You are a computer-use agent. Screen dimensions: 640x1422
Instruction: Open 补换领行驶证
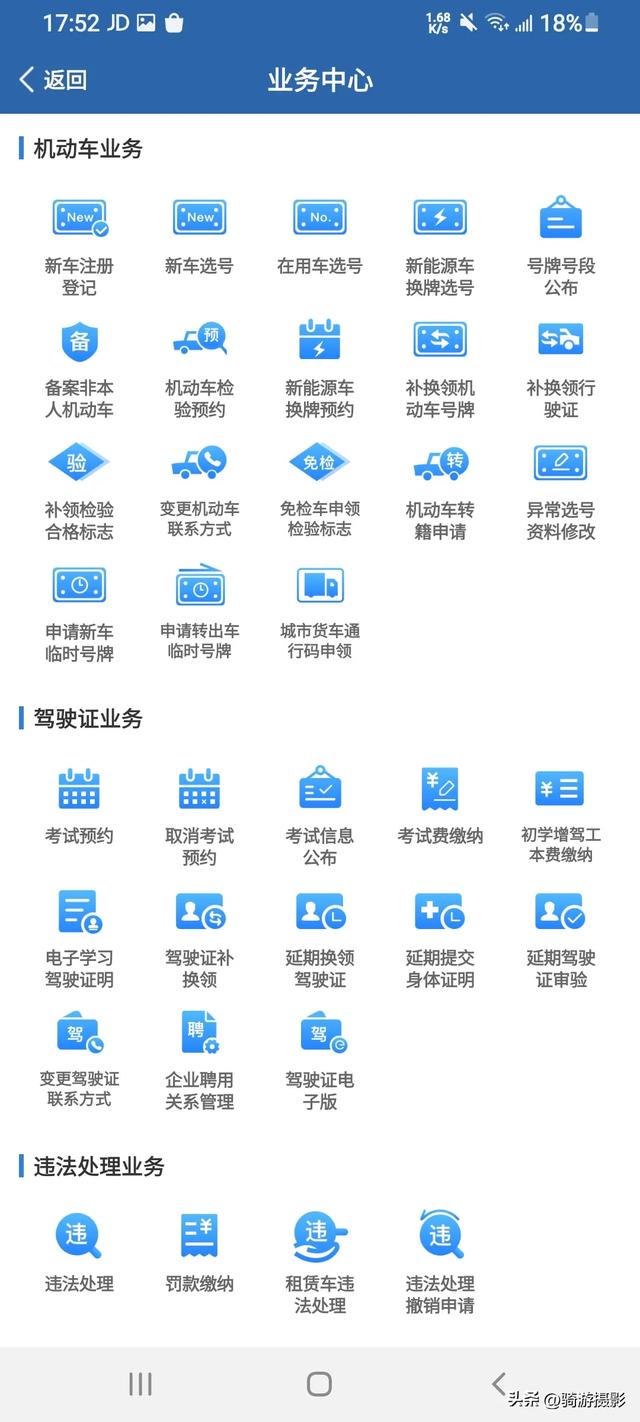click(561, 368)
